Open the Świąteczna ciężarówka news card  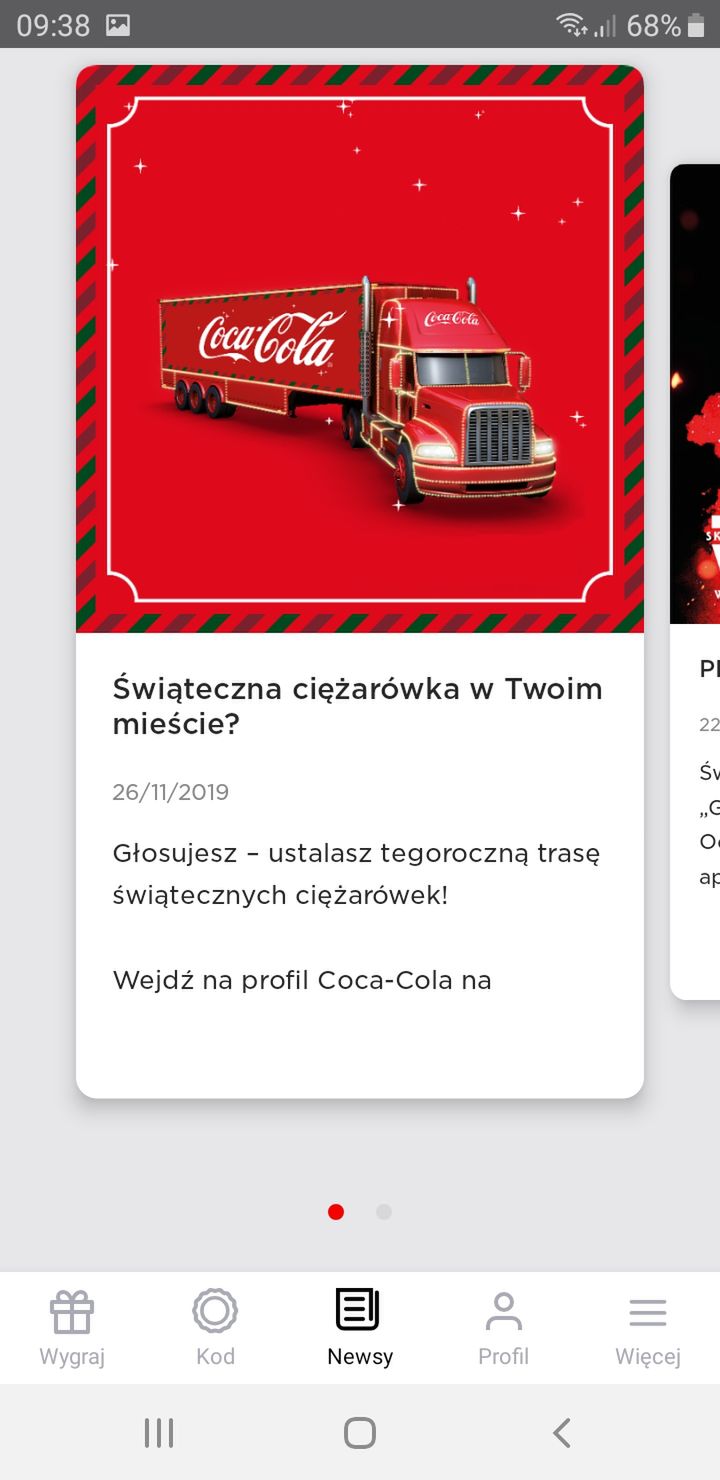(360, 582)
